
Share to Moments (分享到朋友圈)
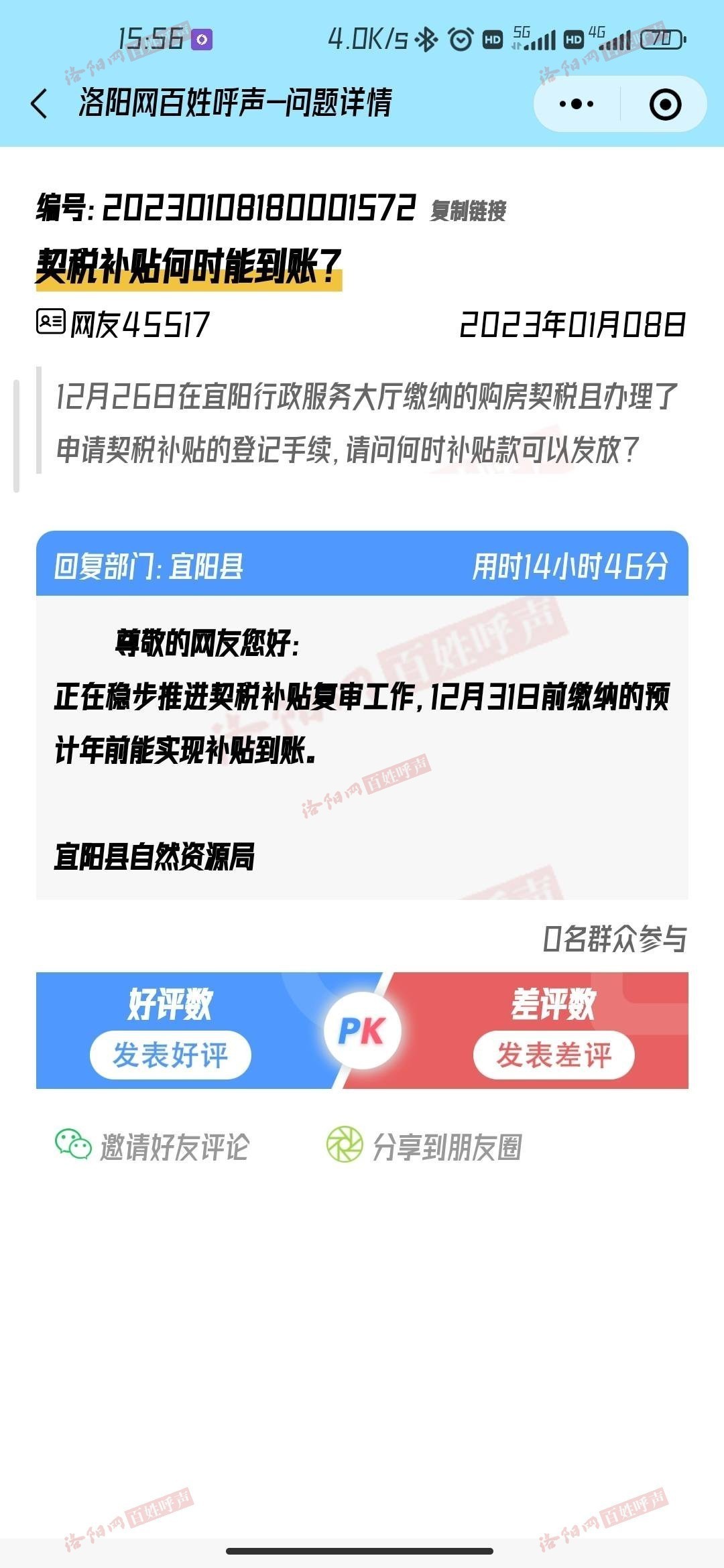424,1146
